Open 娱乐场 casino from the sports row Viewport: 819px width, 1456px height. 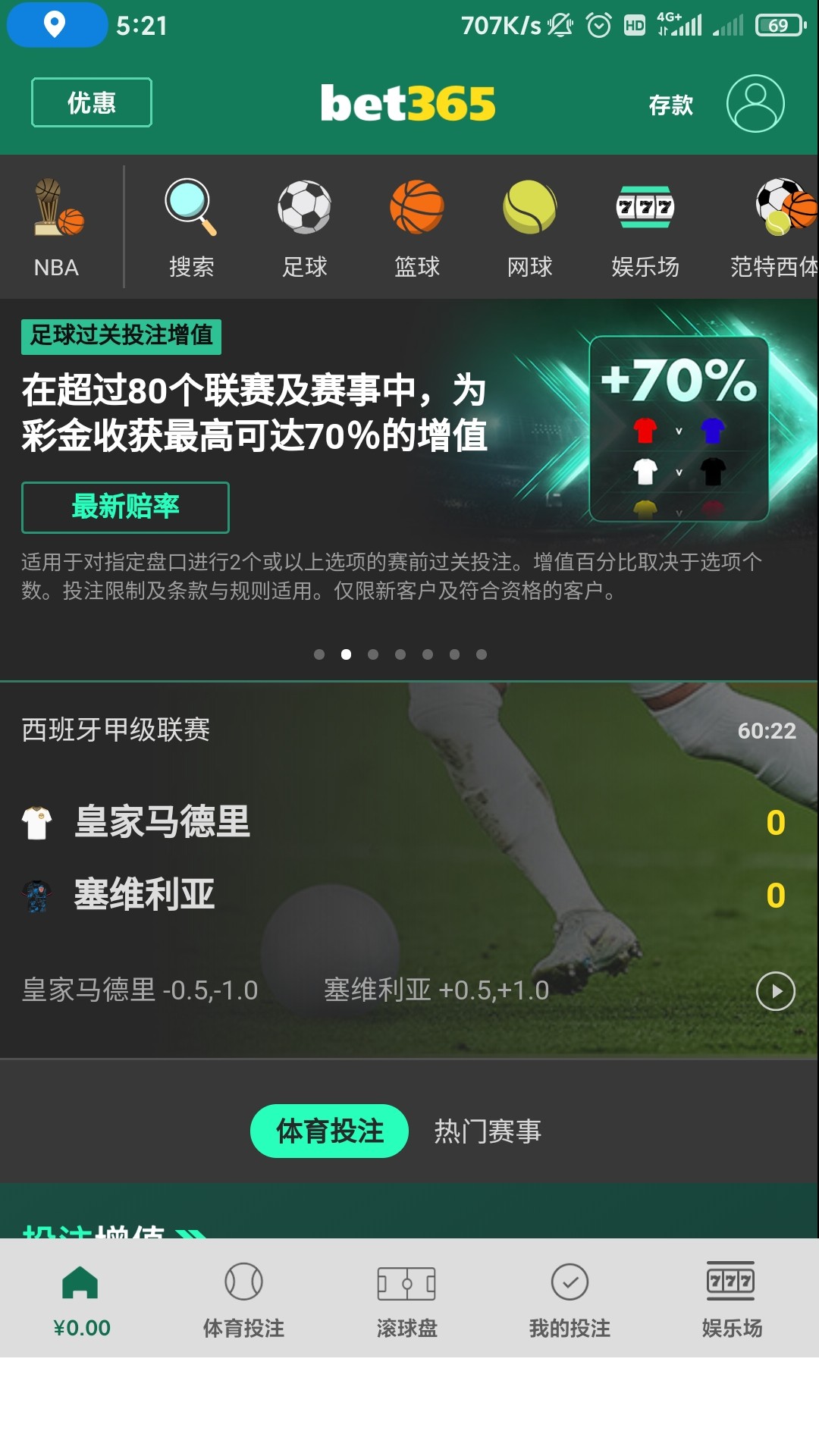tap(645, 227)
